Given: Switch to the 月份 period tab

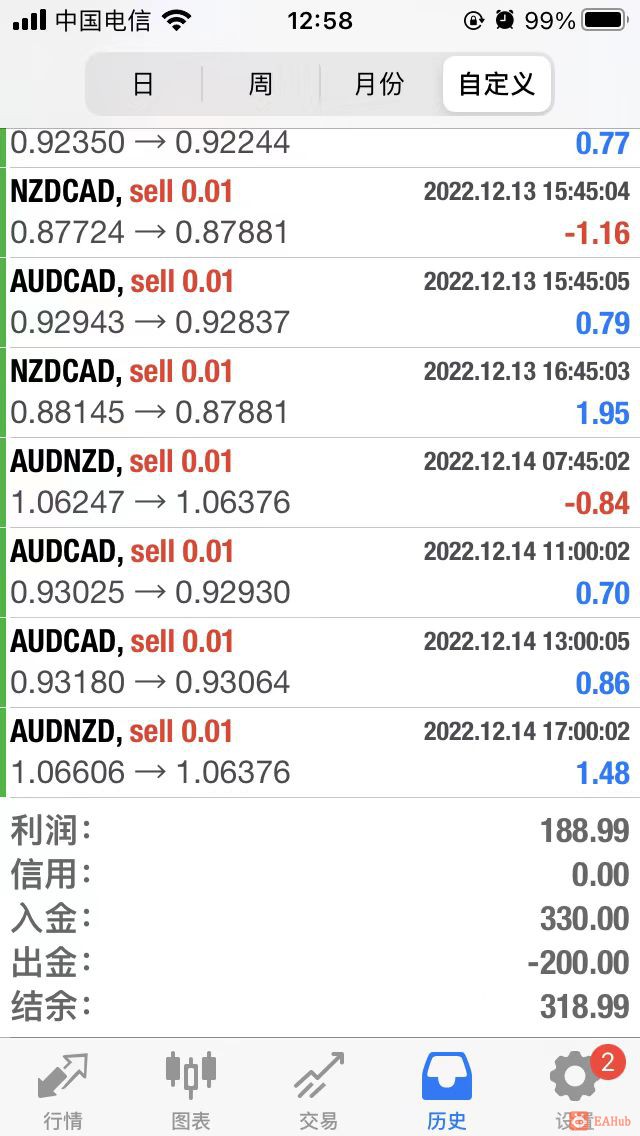Looking at the screenshot, I should click(x=379, y=84).
